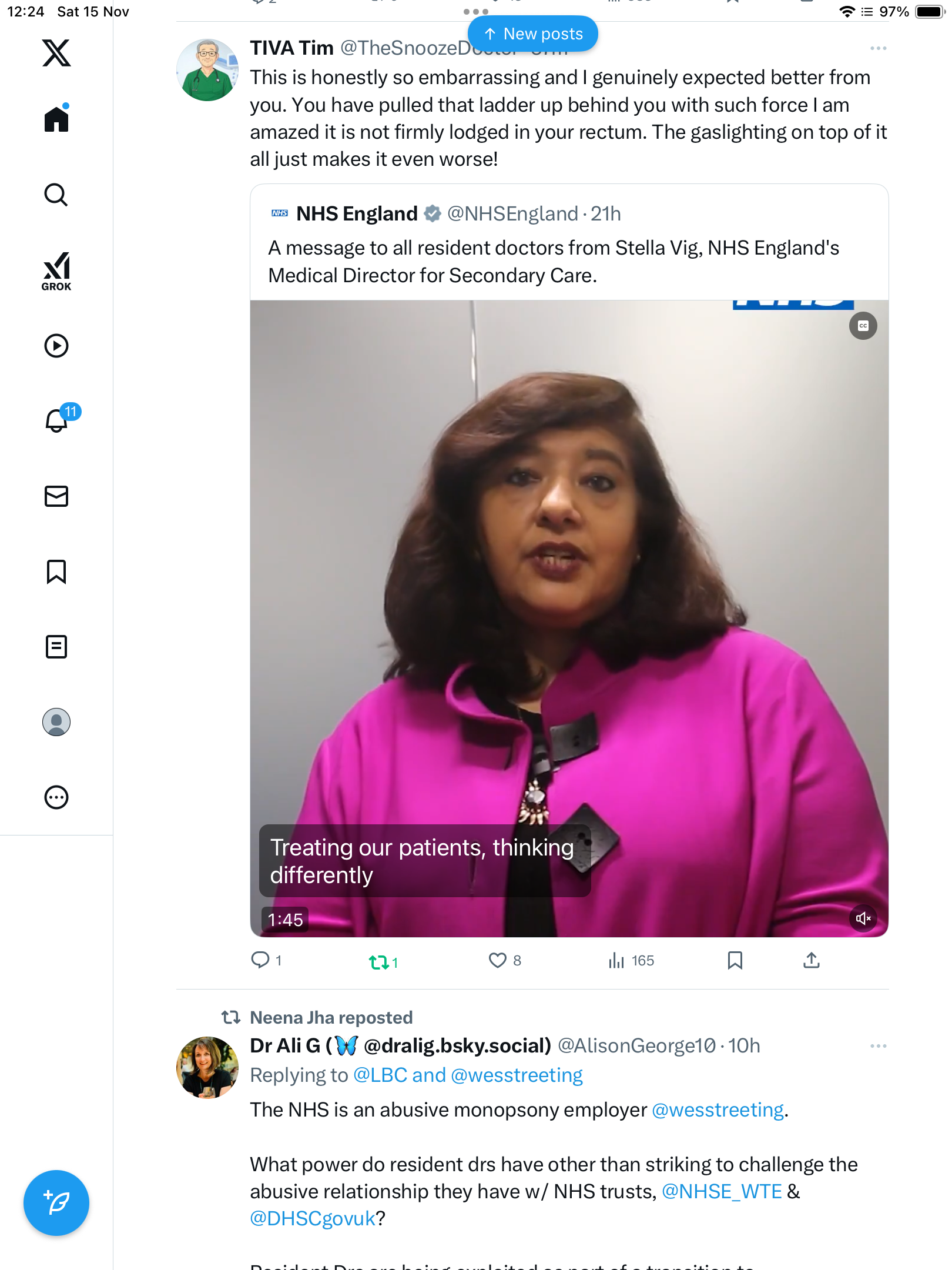Go to the Home feed

[56, 119]
